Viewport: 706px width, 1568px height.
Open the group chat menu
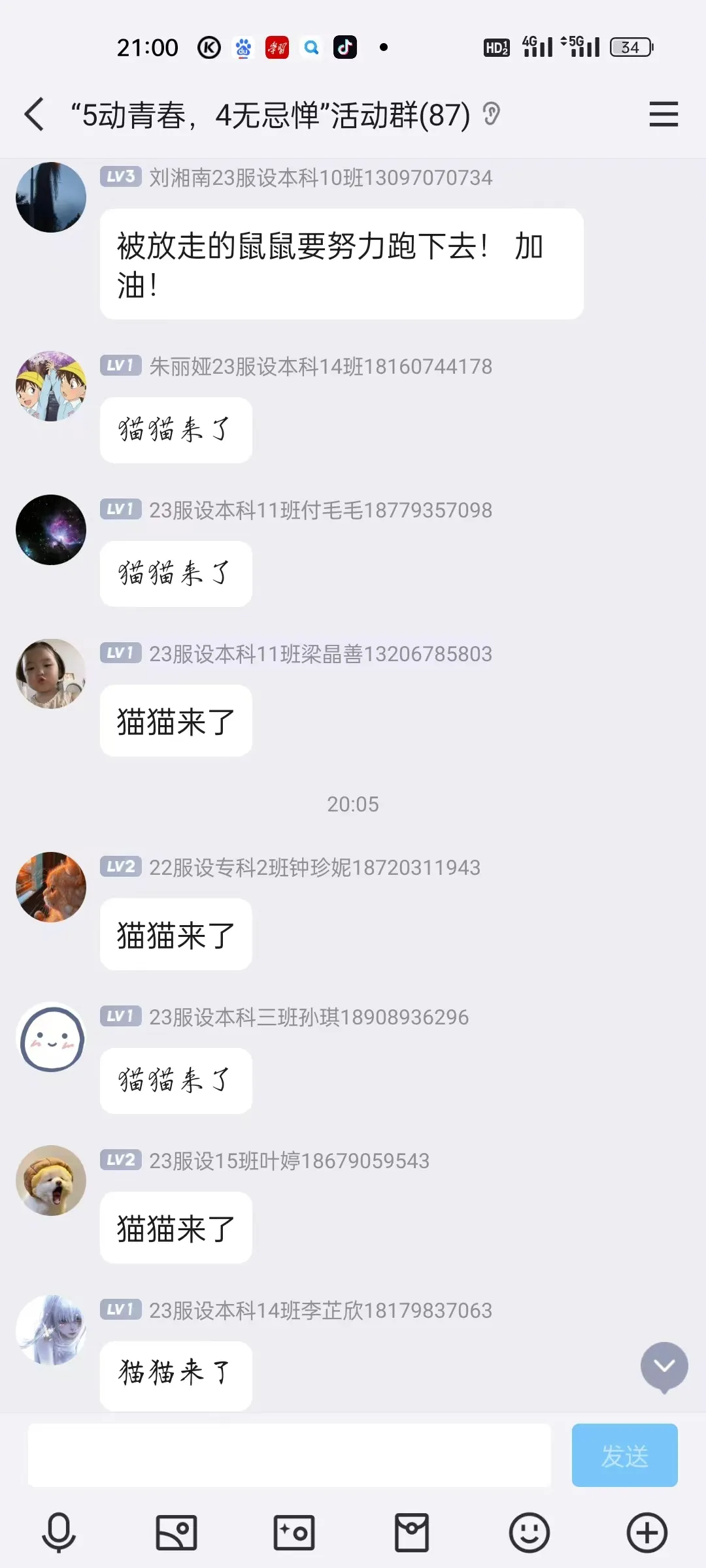click(x=664, y=115)
